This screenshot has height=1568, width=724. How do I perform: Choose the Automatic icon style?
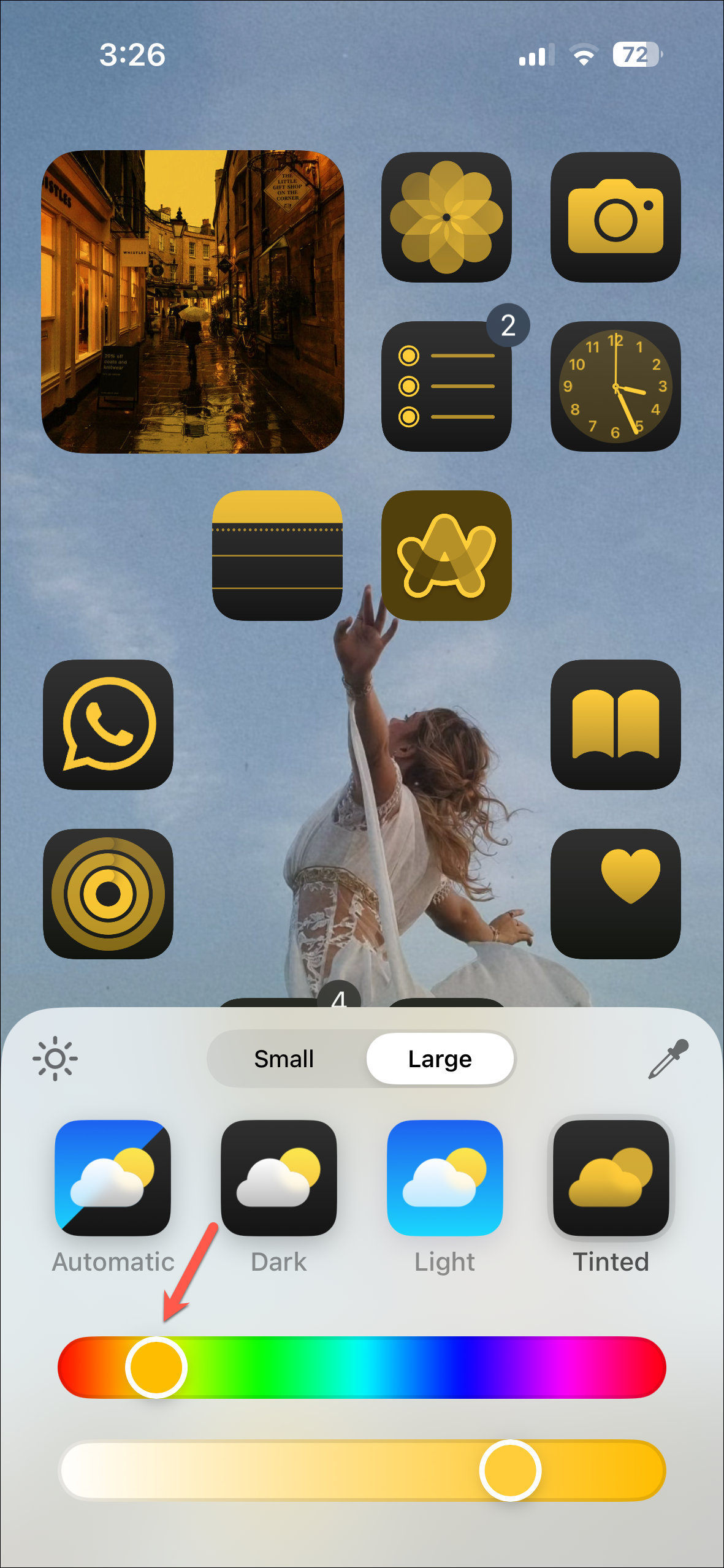click(113, 1178)
